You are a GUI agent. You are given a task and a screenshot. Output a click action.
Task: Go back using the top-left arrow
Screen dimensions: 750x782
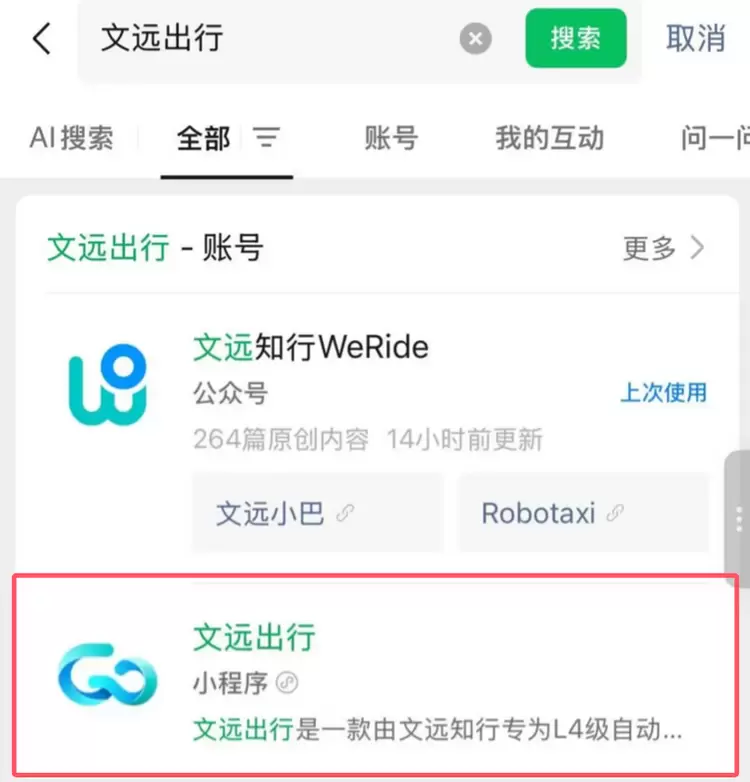(x=41, y=39)
